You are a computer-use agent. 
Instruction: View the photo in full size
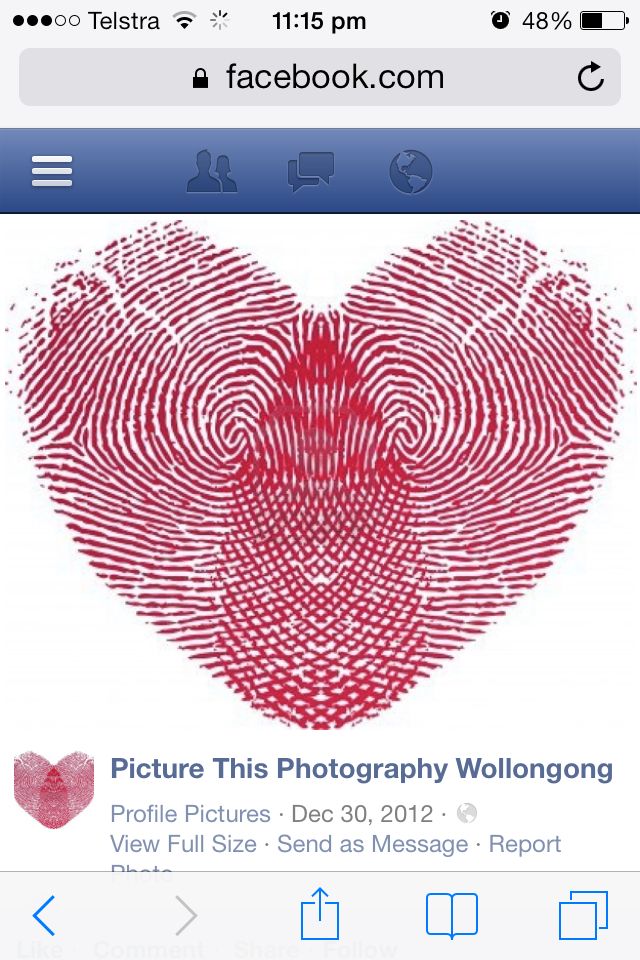point(183,844)
